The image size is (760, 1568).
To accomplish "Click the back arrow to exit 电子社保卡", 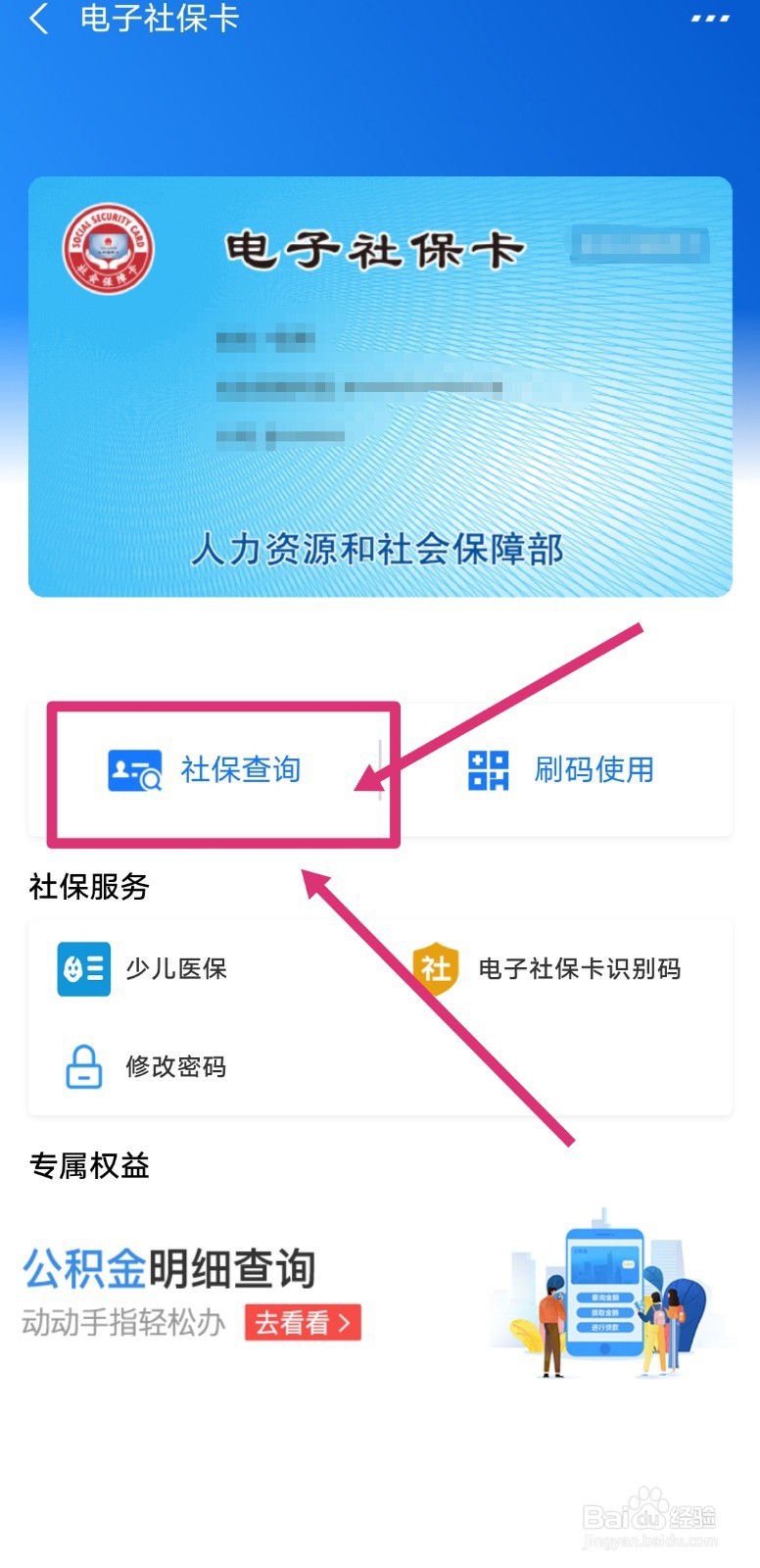I will [x=39, y=20].
